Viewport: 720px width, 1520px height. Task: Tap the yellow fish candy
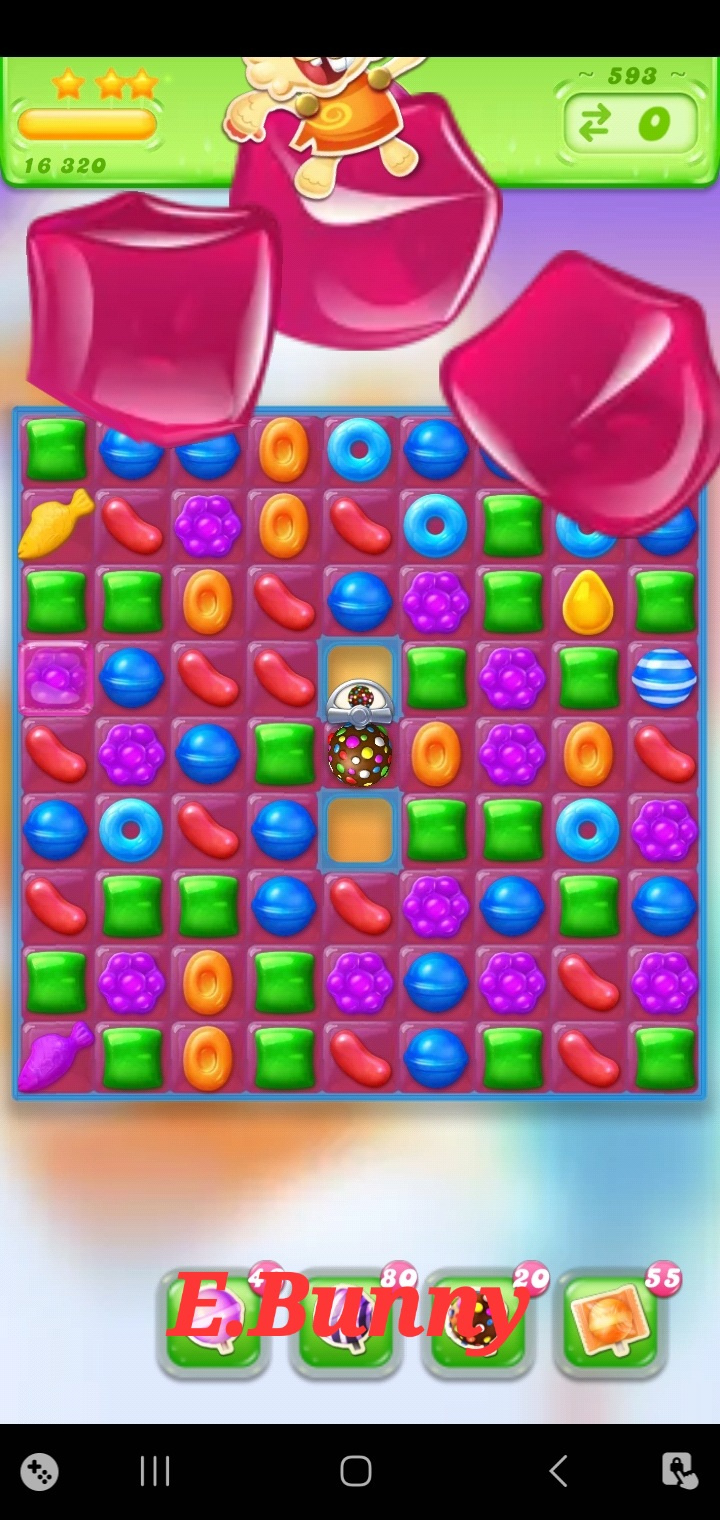point(56,523)
